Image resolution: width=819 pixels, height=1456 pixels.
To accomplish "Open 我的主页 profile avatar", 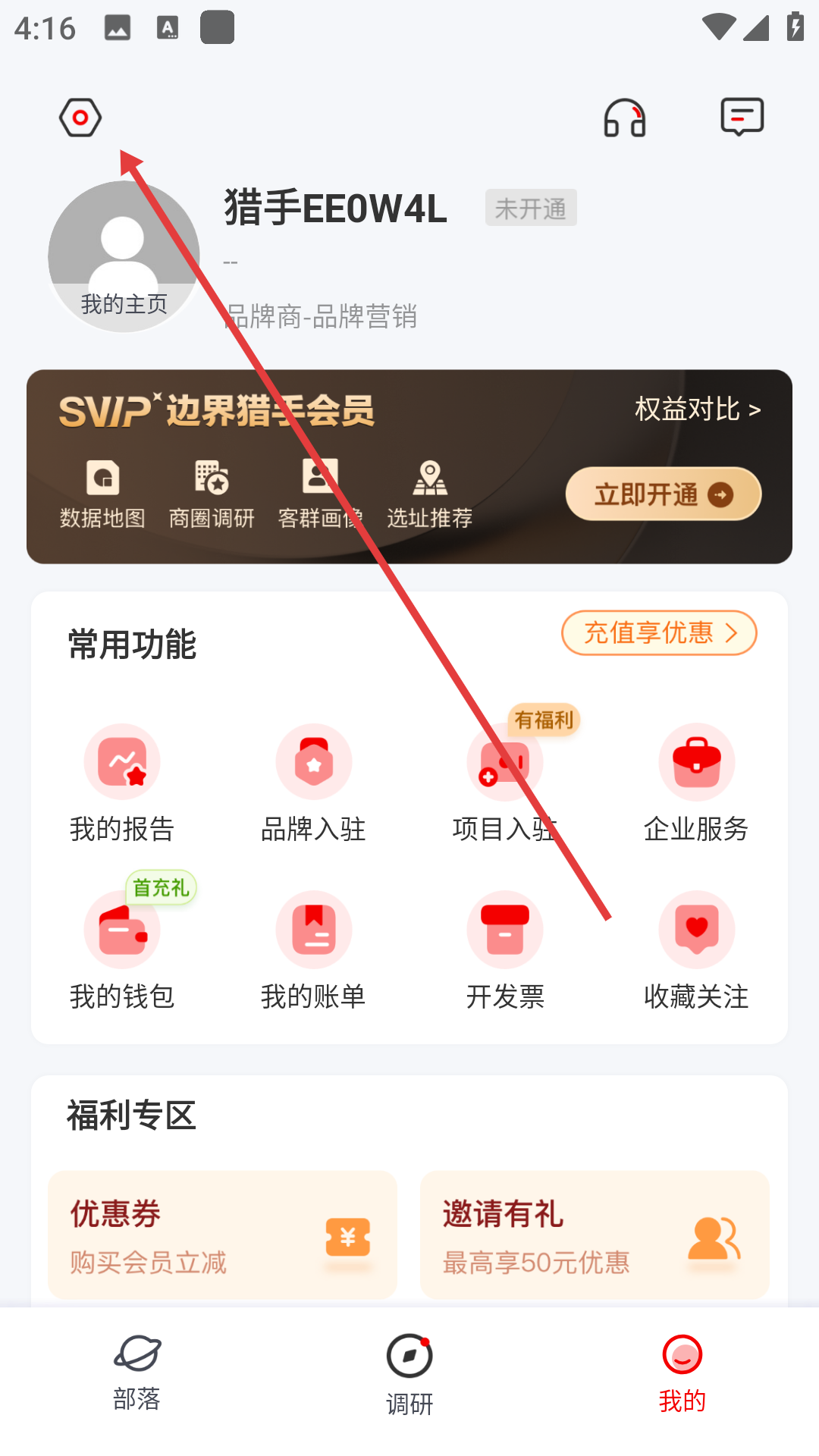I will pos(124,256).
